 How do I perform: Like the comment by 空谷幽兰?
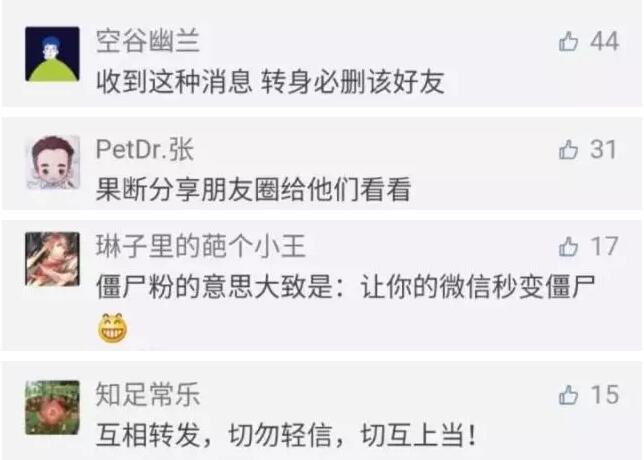(570, 41)
